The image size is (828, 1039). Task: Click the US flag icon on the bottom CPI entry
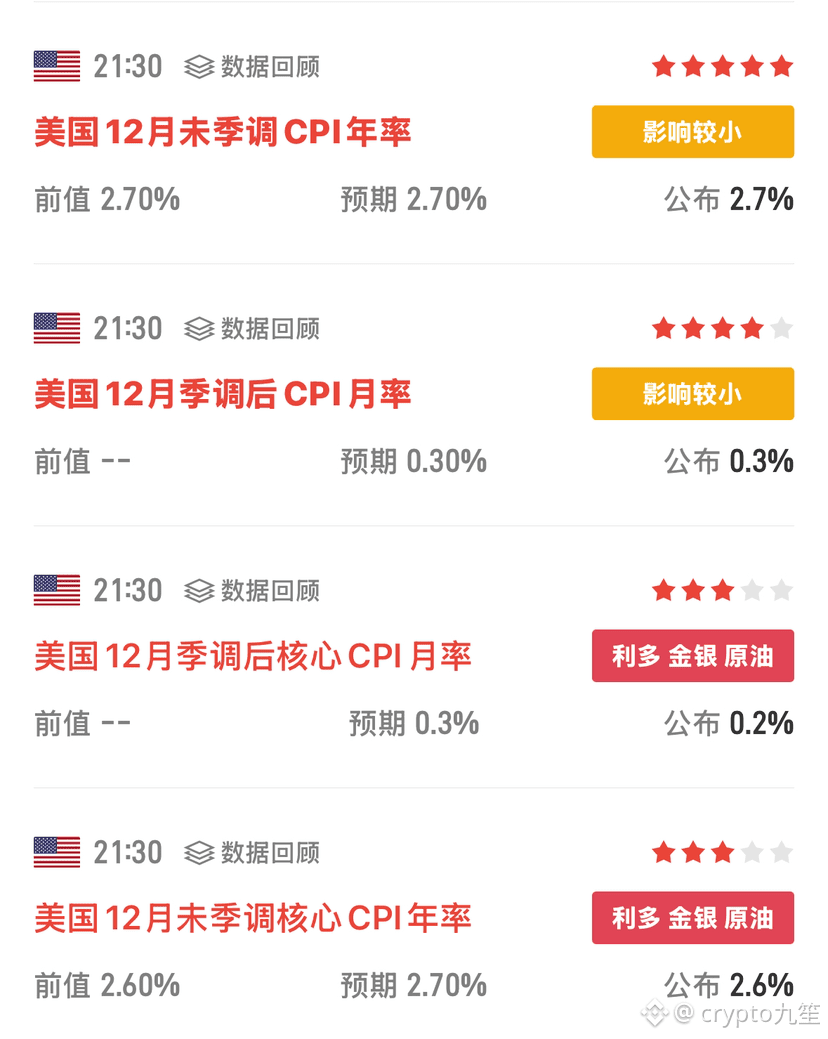(56, 853)
